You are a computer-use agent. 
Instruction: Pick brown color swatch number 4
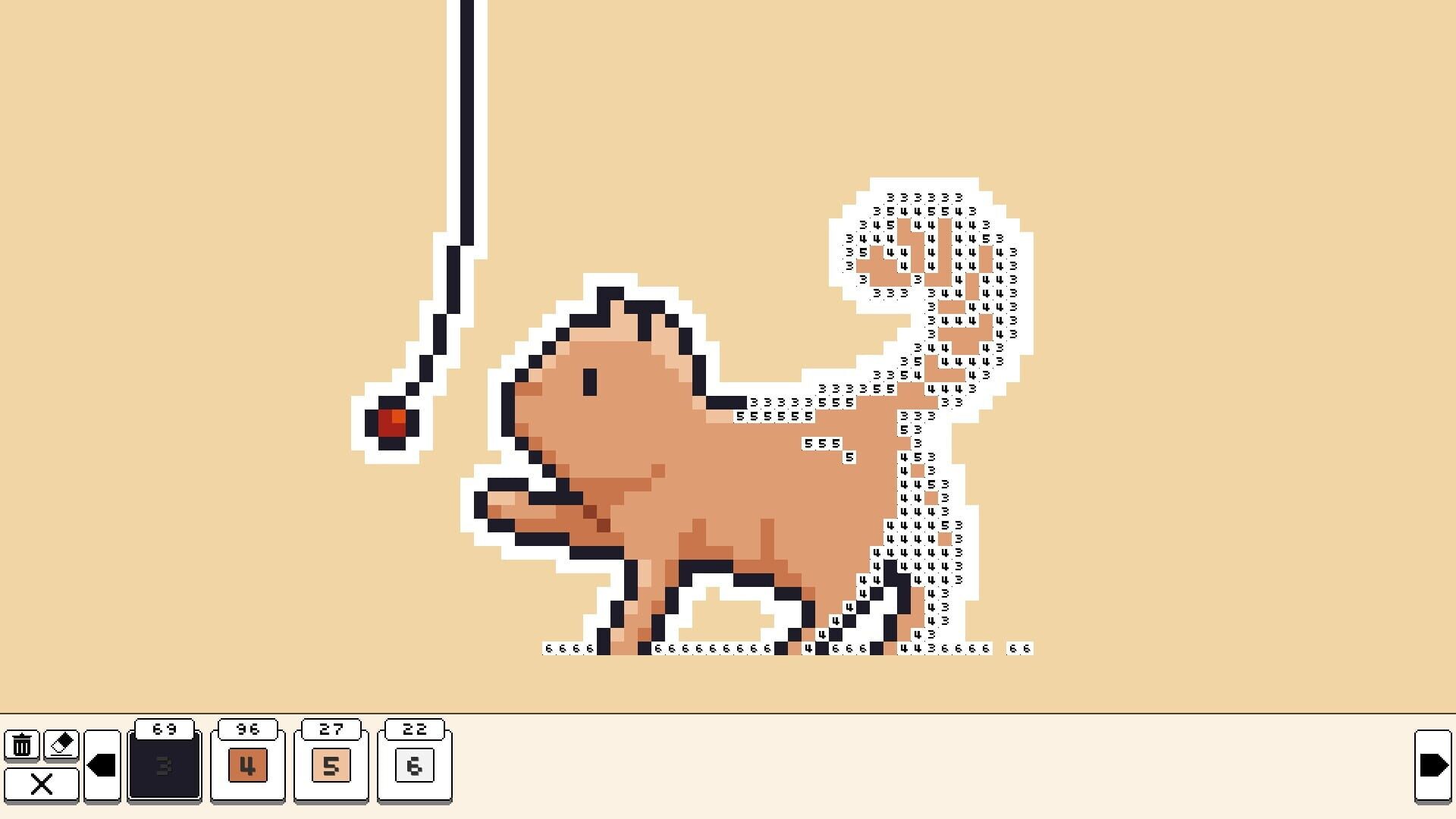(248, 765)
